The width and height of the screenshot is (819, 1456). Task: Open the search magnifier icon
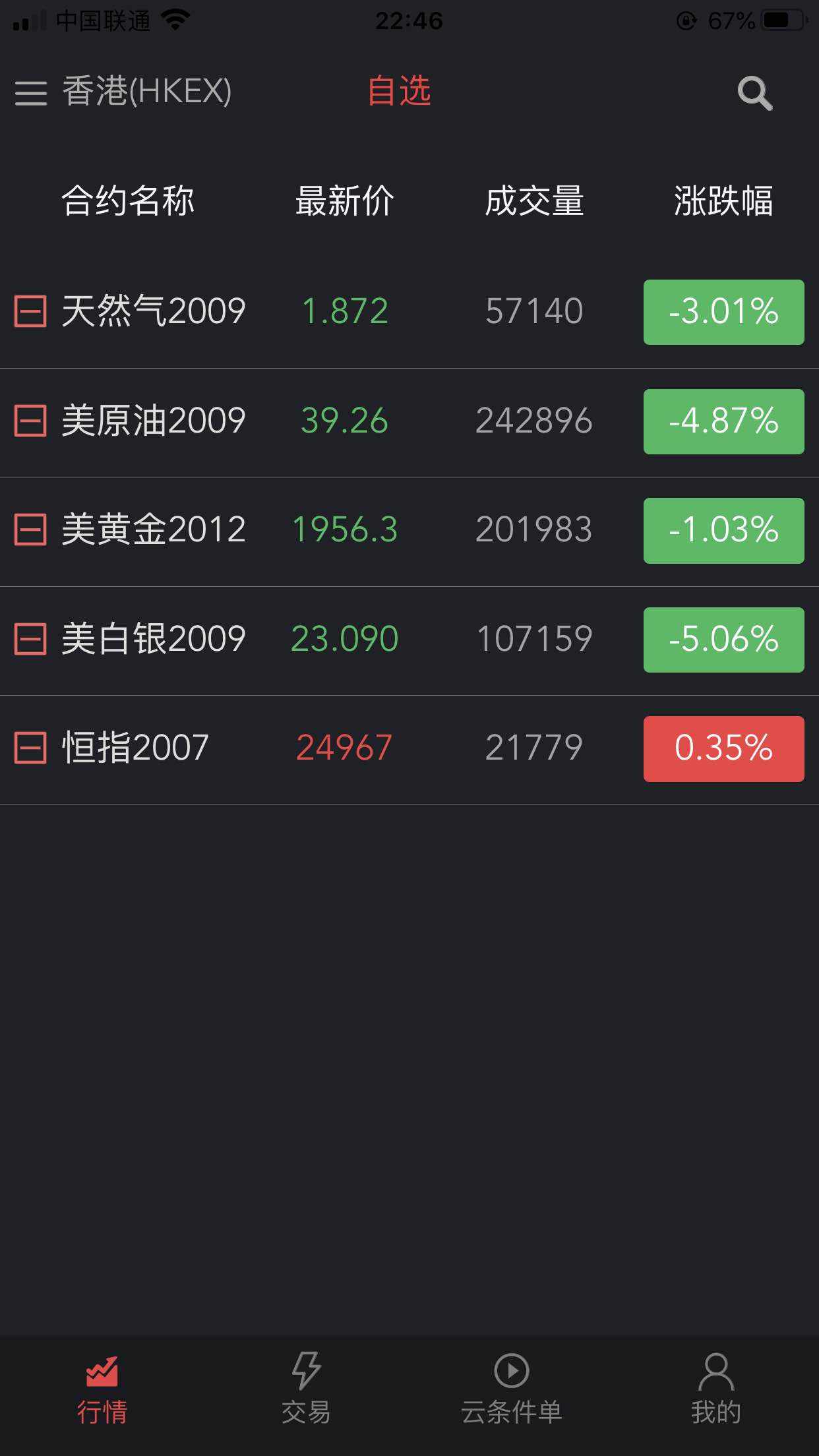tap(755, 93)
